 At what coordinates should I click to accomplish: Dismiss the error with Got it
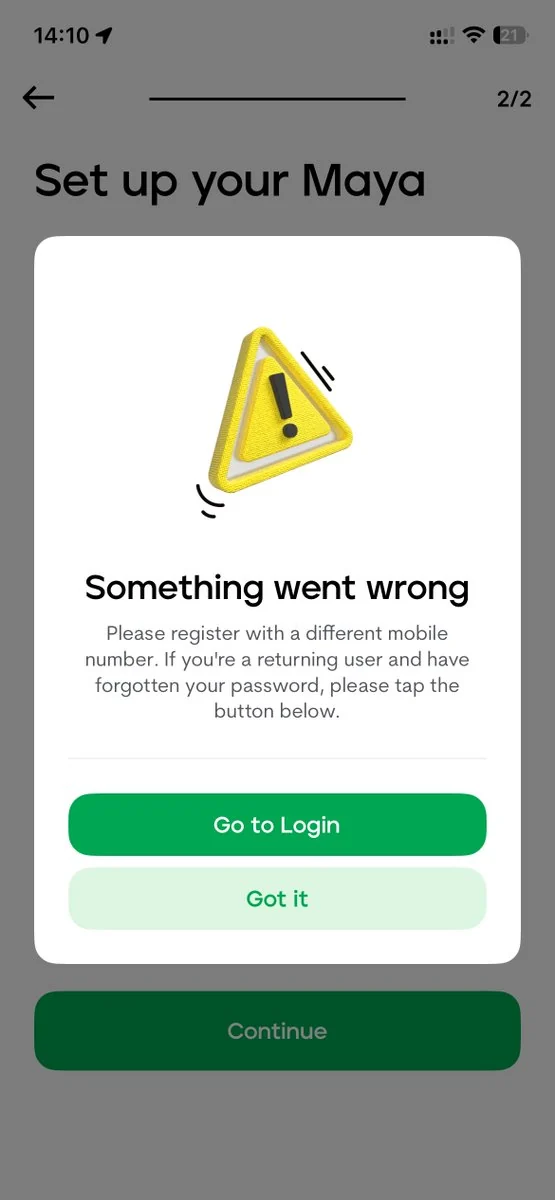pos(277,899)
